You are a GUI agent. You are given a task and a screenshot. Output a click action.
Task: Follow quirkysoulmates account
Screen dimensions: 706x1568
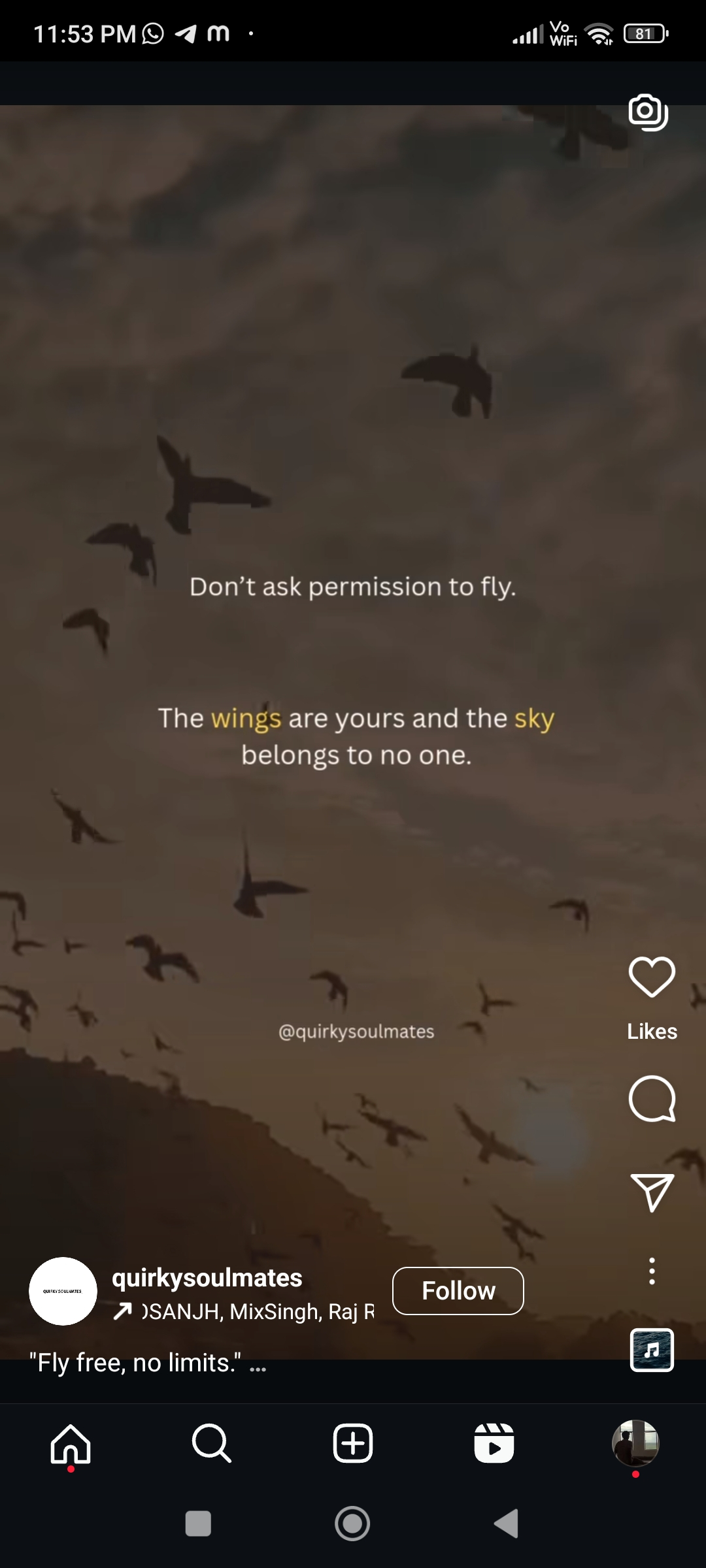[x=458, y=1290]
